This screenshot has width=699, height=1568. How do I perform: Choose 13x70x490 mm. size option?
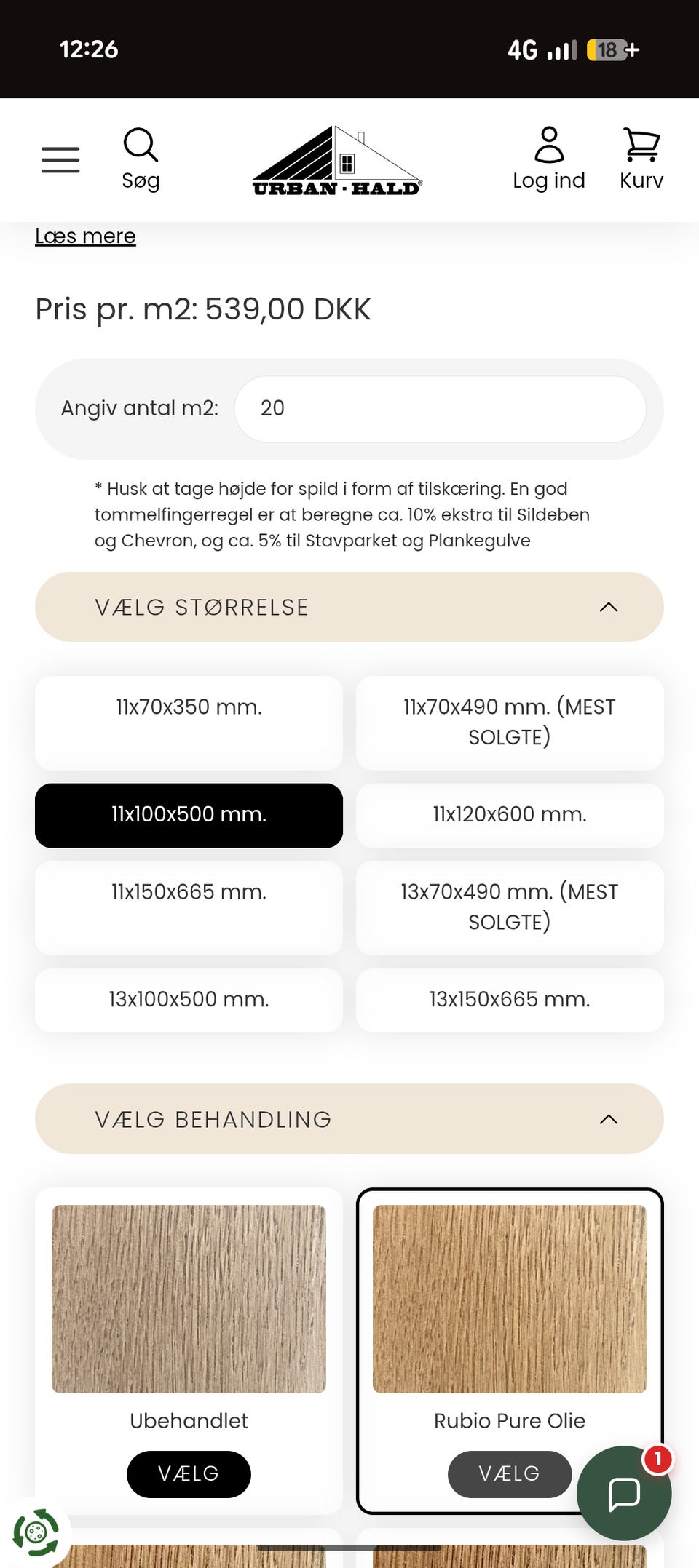tap(510, 907)
